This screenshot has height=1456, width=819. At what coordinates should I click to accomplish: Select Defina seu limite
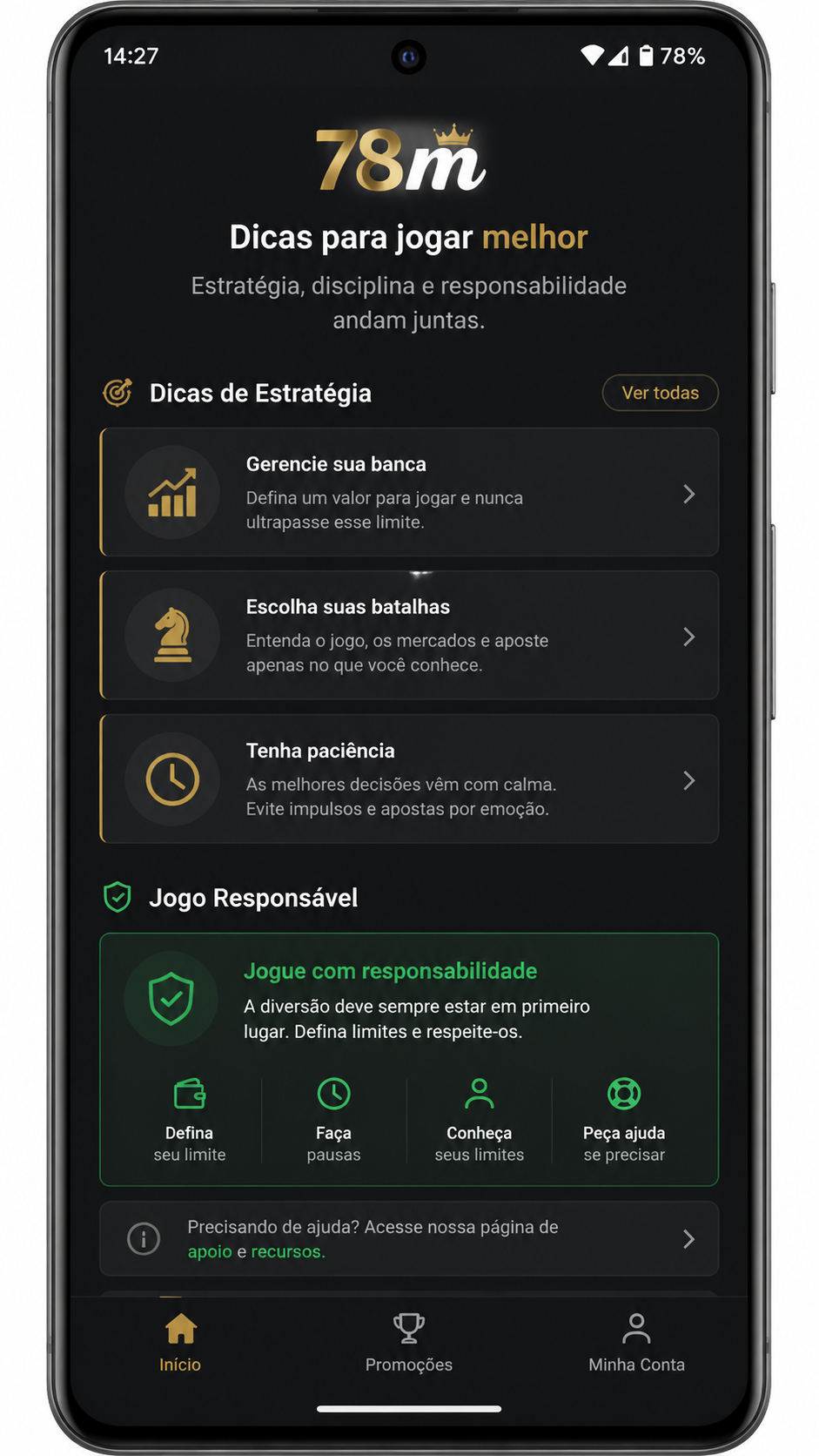[190, 1120]
